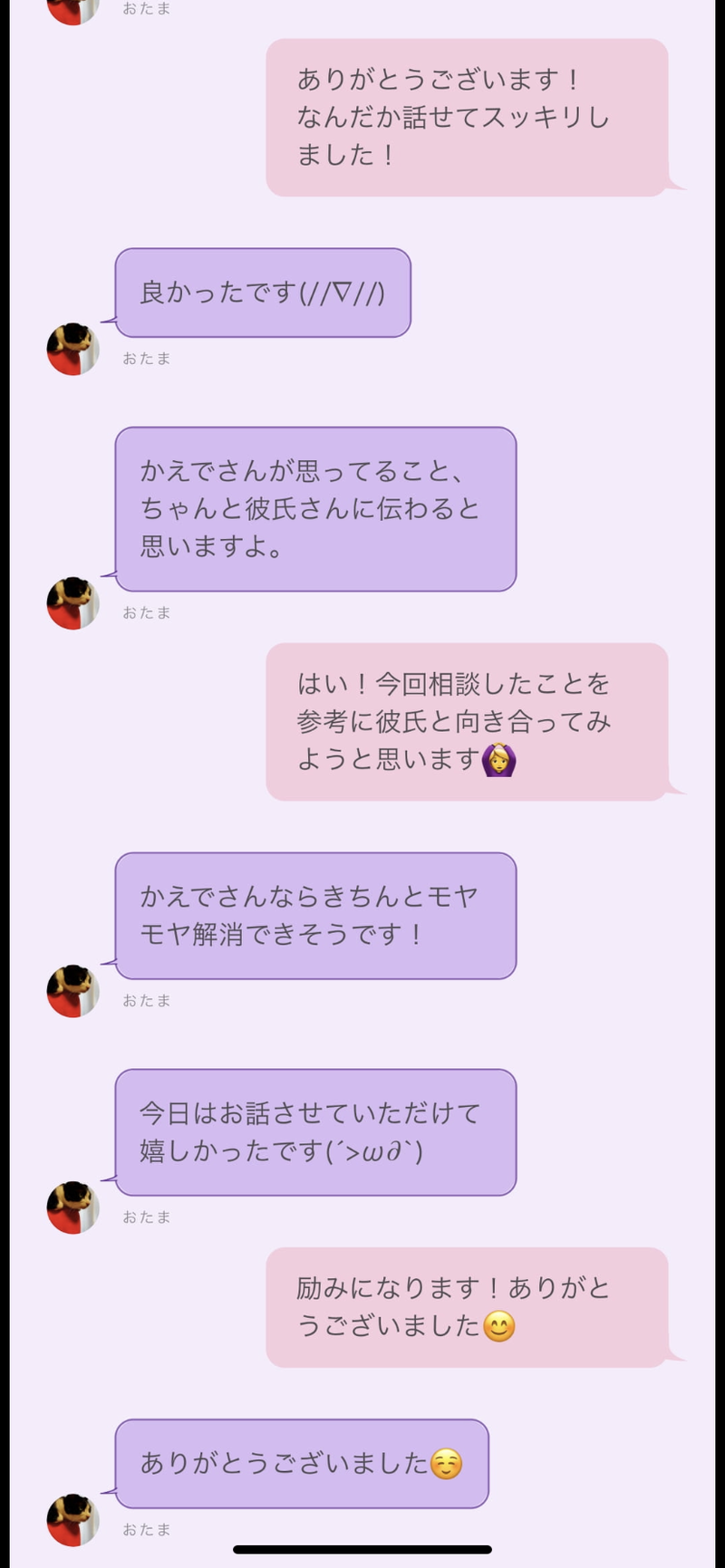Tap おたま's profile picture next to 思いますよ message
725x1568 pixels.
72,603
